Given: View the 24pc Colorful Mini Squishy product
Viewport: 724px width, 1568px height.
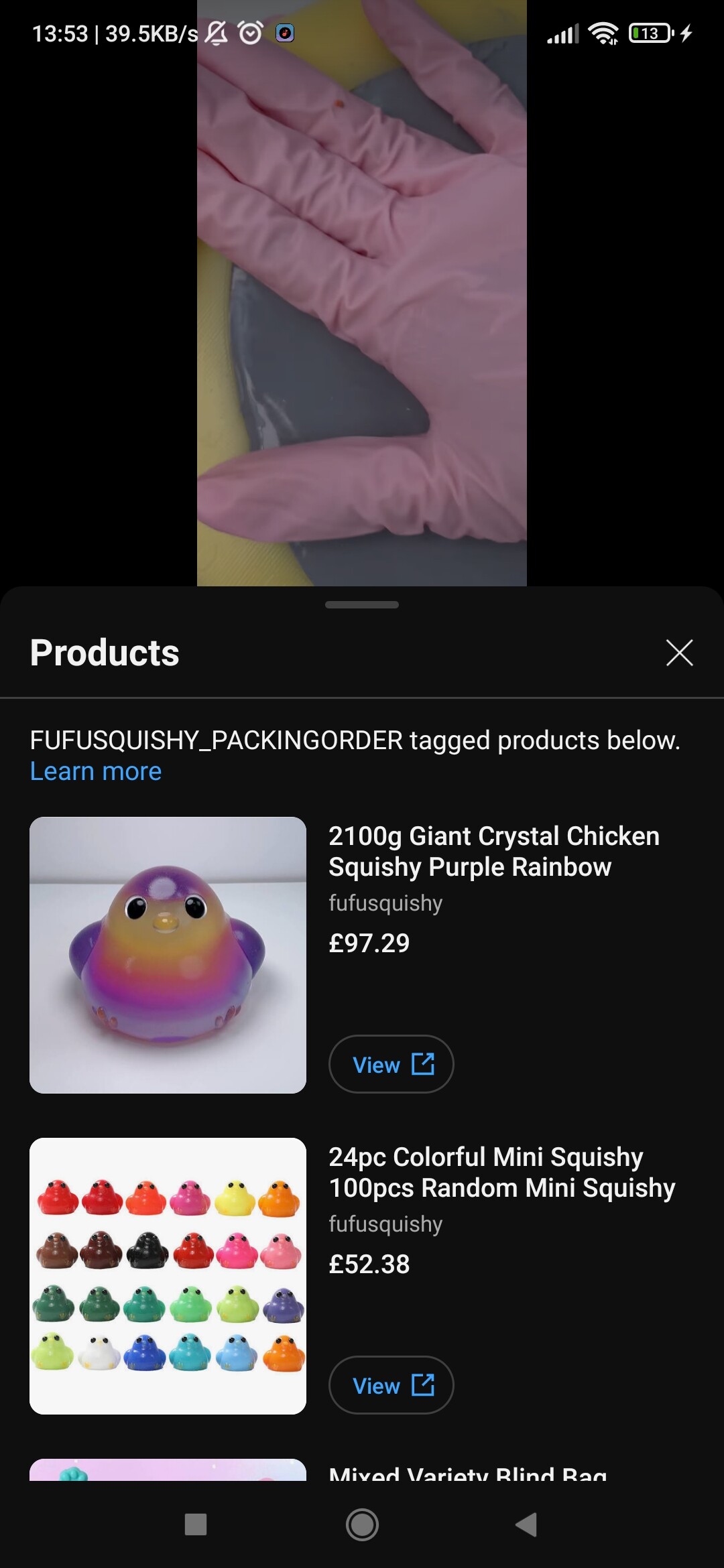Looking at the screenshot, I should click(x=391, y=1385).
